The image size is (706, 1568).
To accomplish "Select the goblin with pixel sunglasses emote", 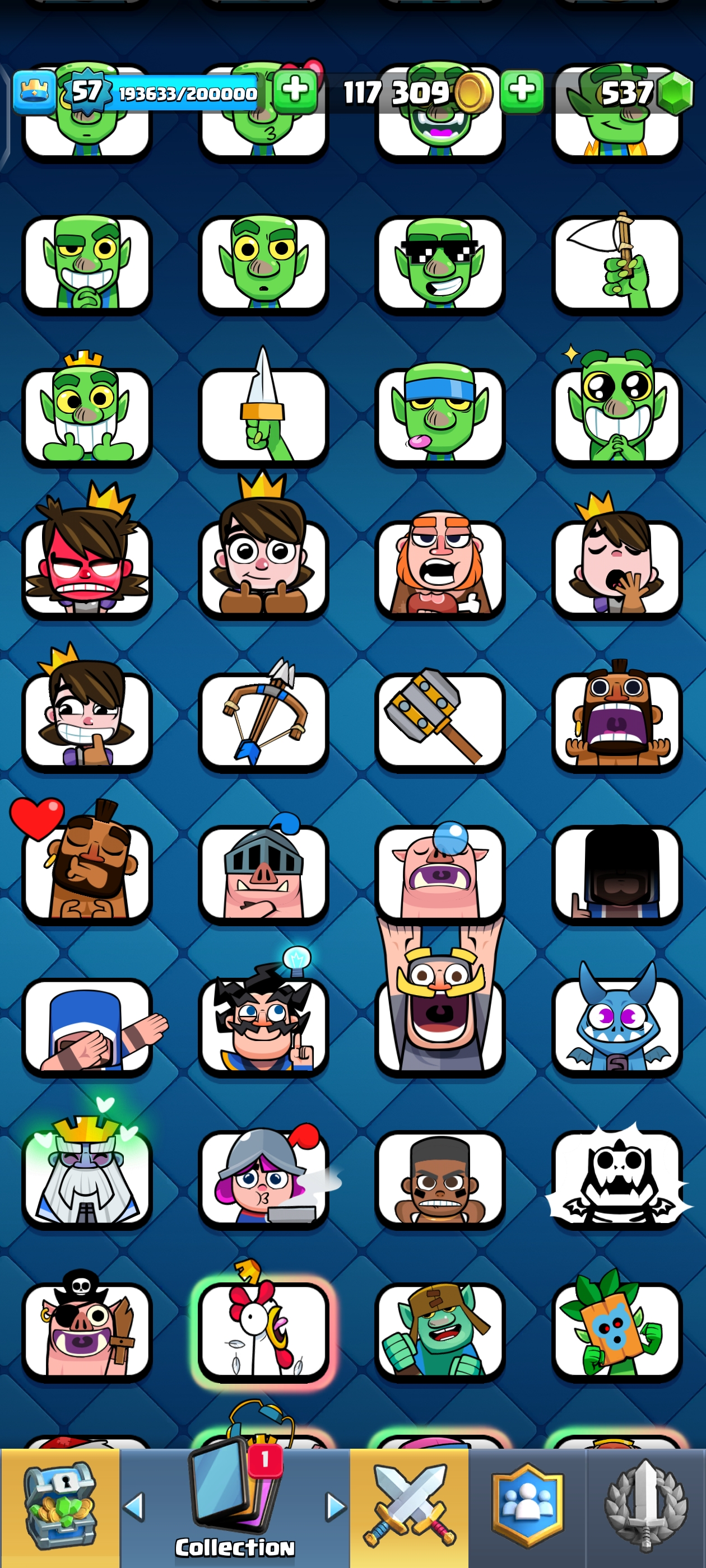I will (439, 264).
